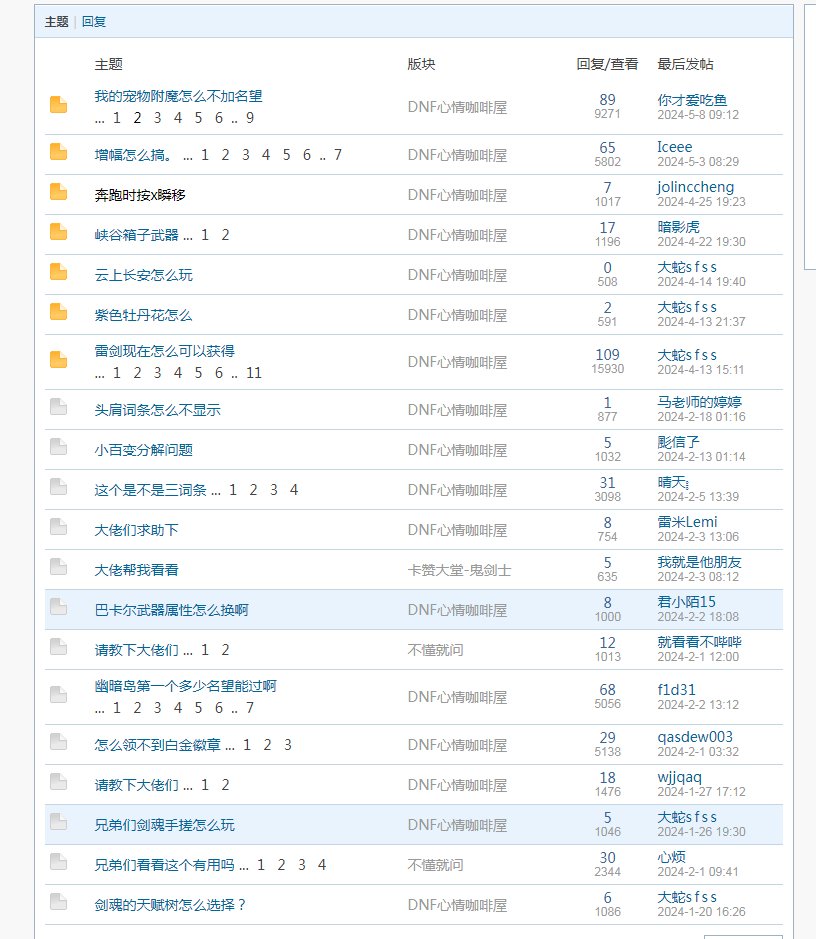Open thread 兄弟们剑魂手搓怎么玩
This screenshot has width=816, height=939.
point(164,825)
